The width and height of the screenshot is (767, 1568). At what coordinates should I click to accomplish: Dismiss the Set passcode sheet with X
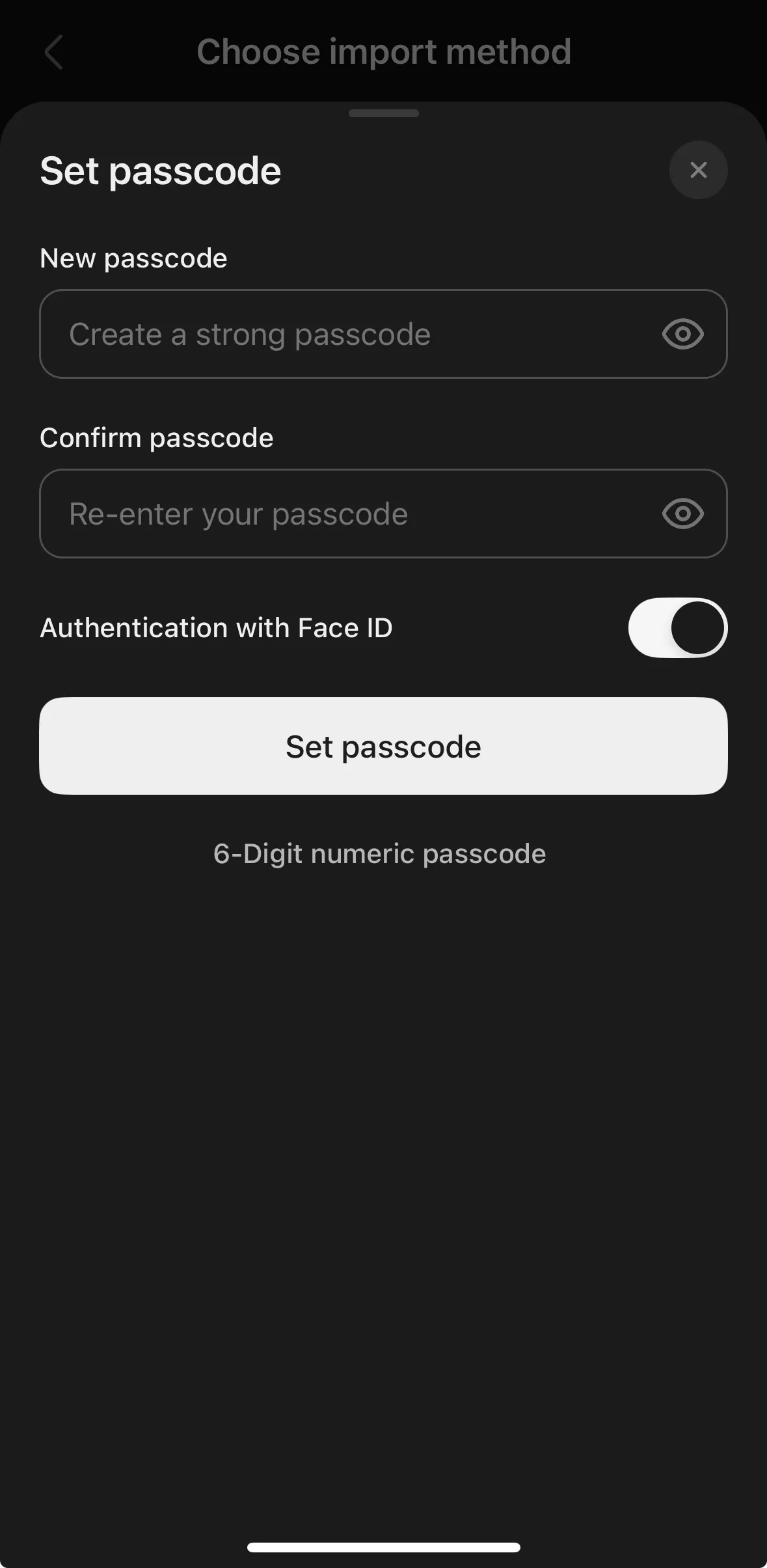pos(698,170)
